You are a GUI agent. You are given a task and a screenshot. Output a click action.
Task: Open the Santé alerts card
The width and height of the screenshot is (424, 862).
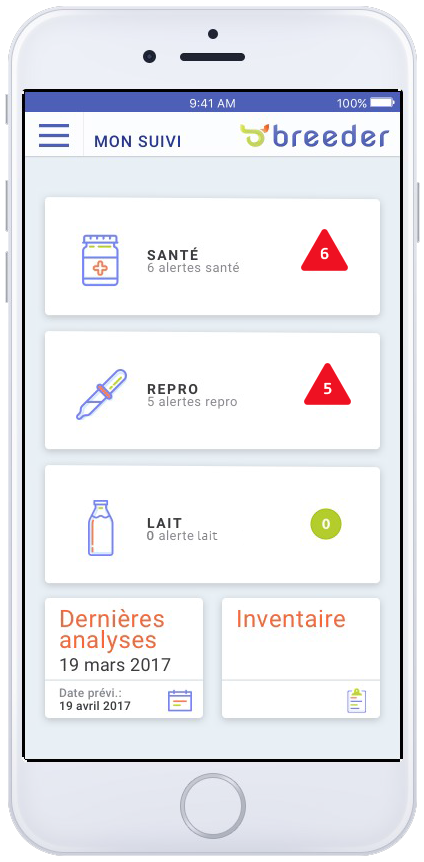pyautogui.click(x=212, y=257)
